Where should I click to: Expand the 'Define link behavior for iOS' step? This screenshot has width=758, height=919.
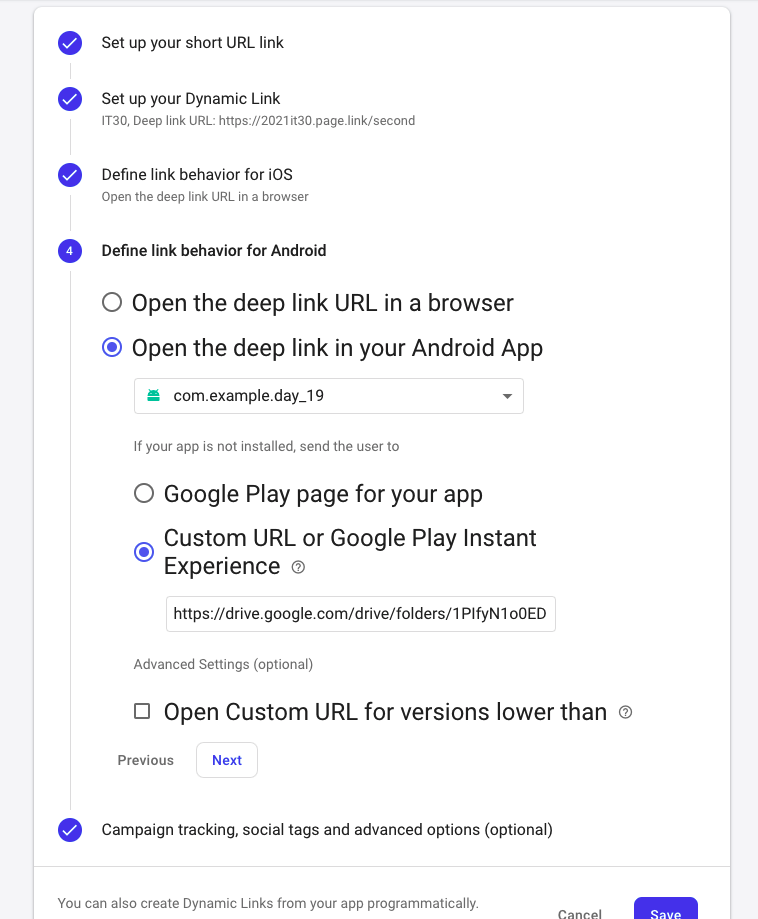(197, 175)
